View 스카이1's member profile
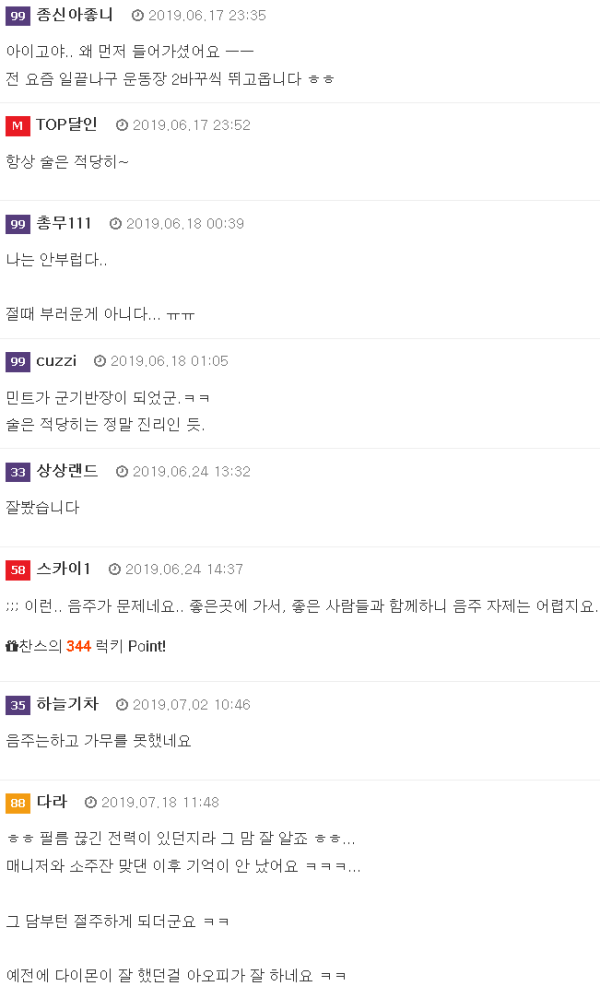The width and height of the screenshot is (600, 998). tap(64, 569)
